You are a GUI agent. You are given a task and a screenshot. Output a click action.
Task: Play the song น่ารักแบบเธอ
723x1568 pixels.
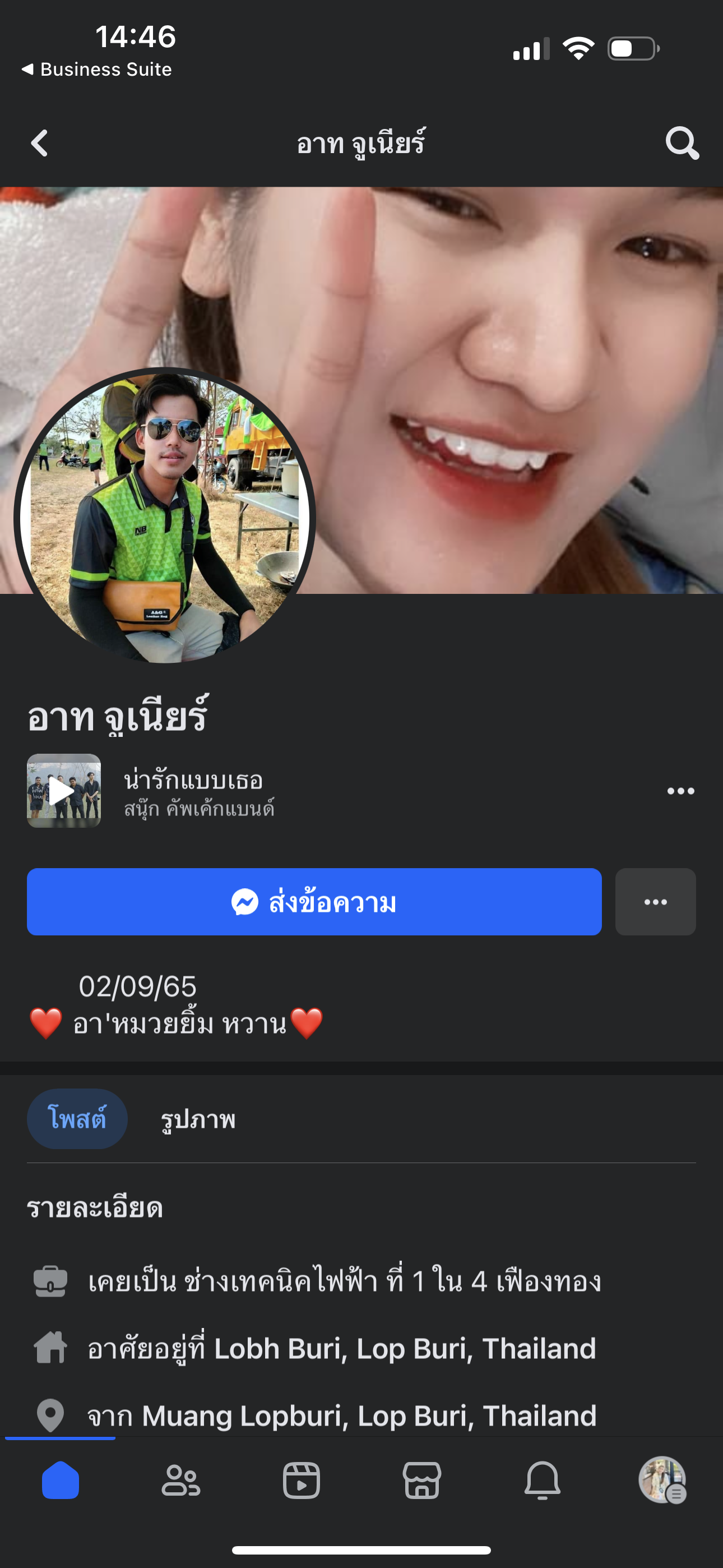[63, 791]
